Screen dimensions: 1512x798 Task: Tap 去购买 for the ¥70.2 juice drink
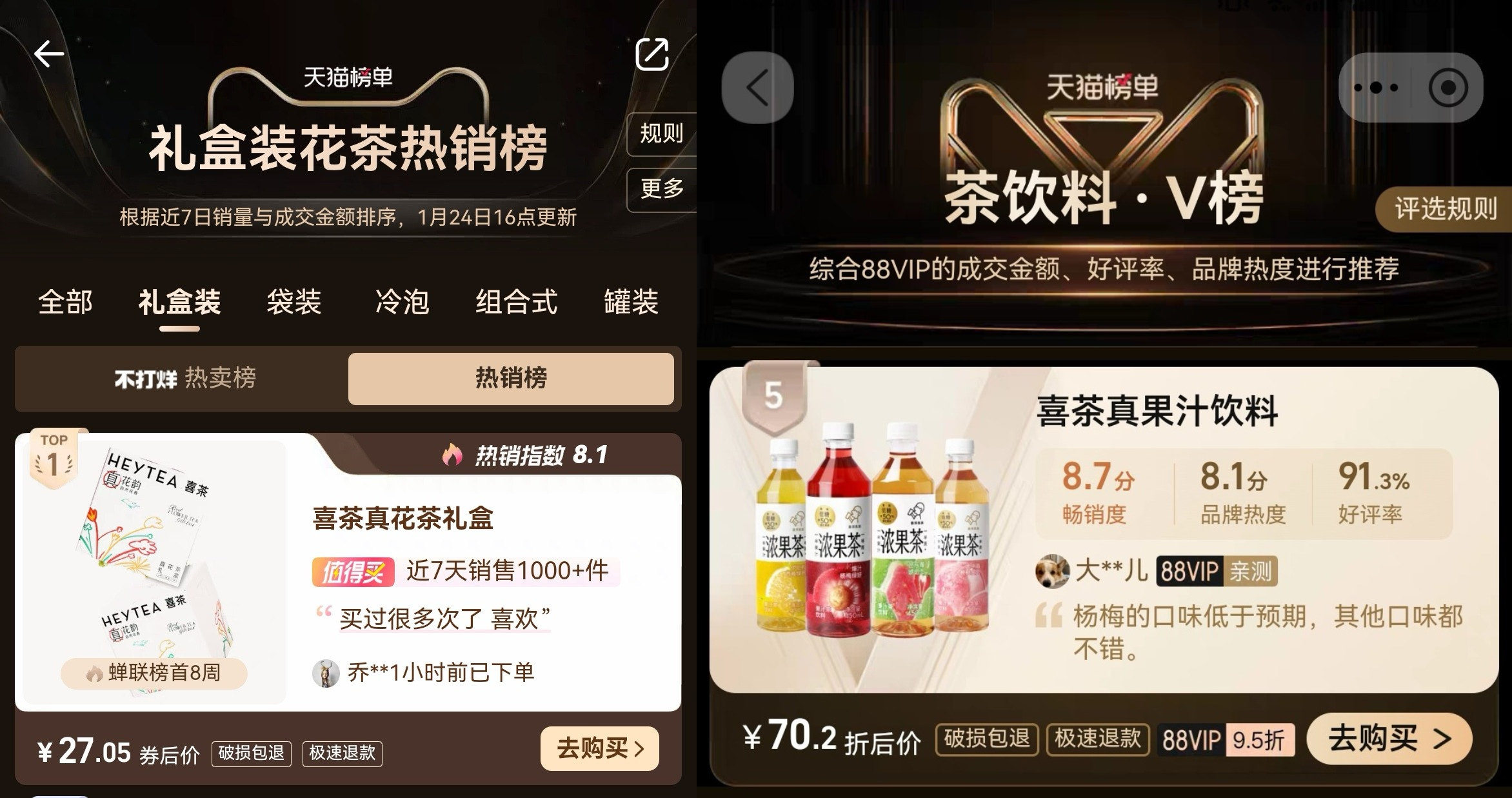pos(1389,739)
